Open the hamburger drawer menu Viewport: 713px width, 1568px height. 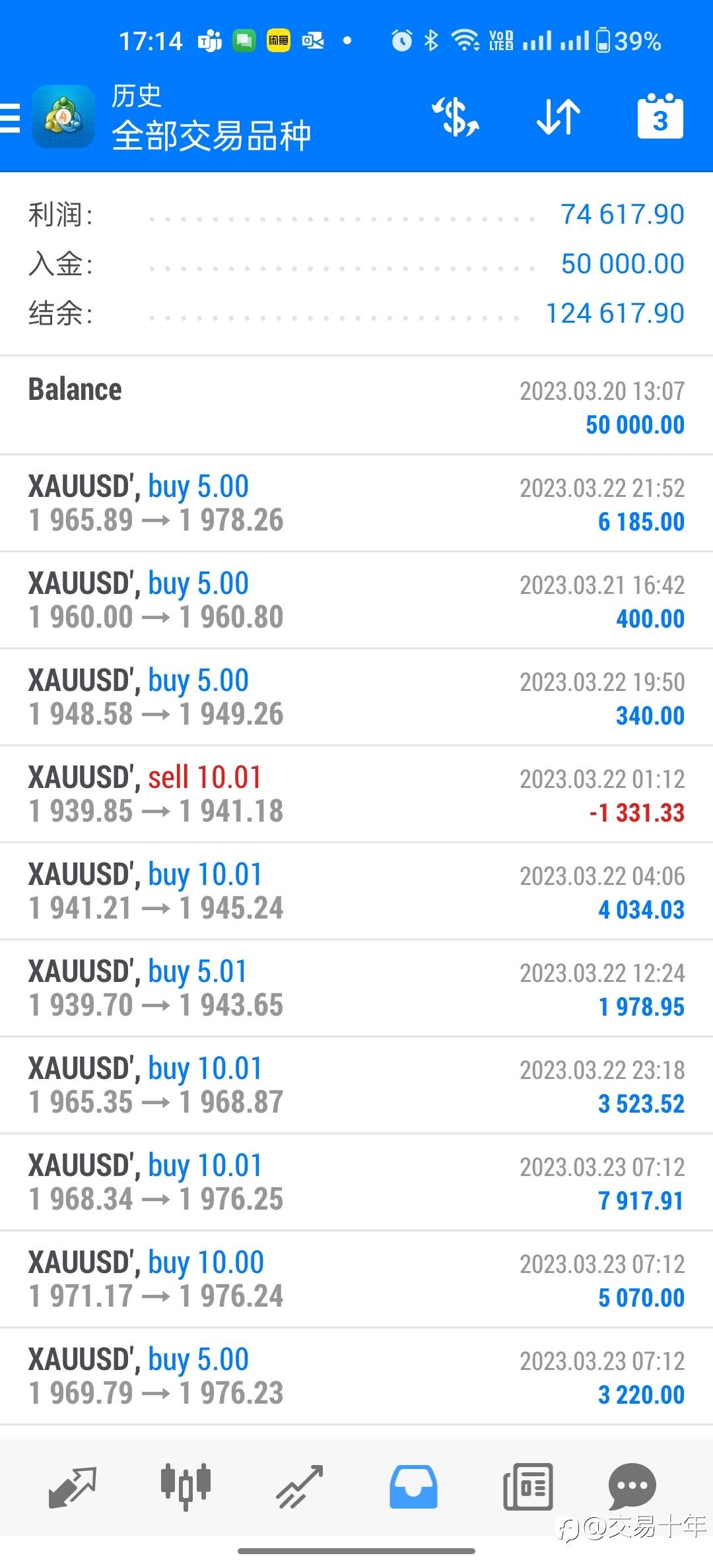[10, 118]
